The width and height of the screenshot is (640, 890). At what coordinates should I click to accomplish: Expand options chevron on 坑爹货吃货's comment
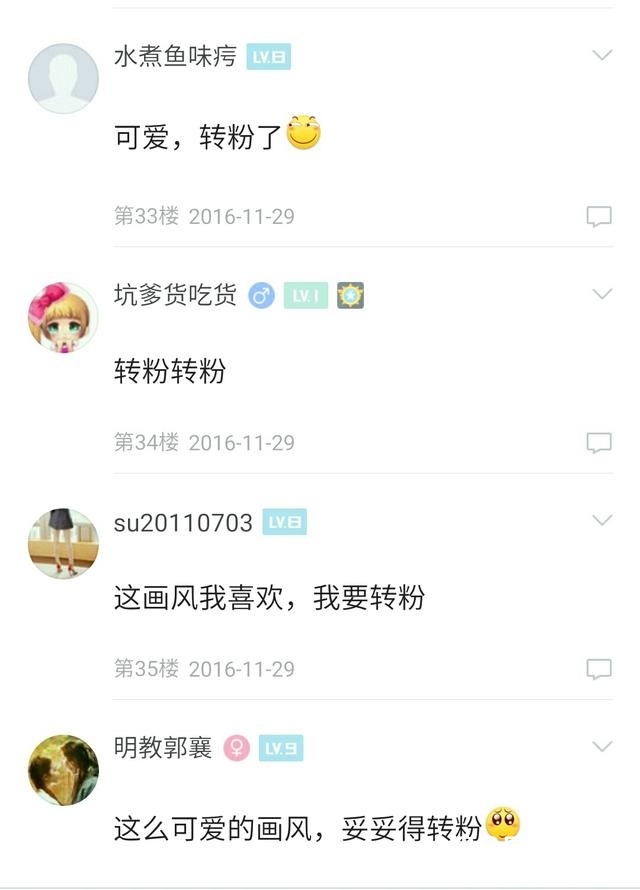602,294
